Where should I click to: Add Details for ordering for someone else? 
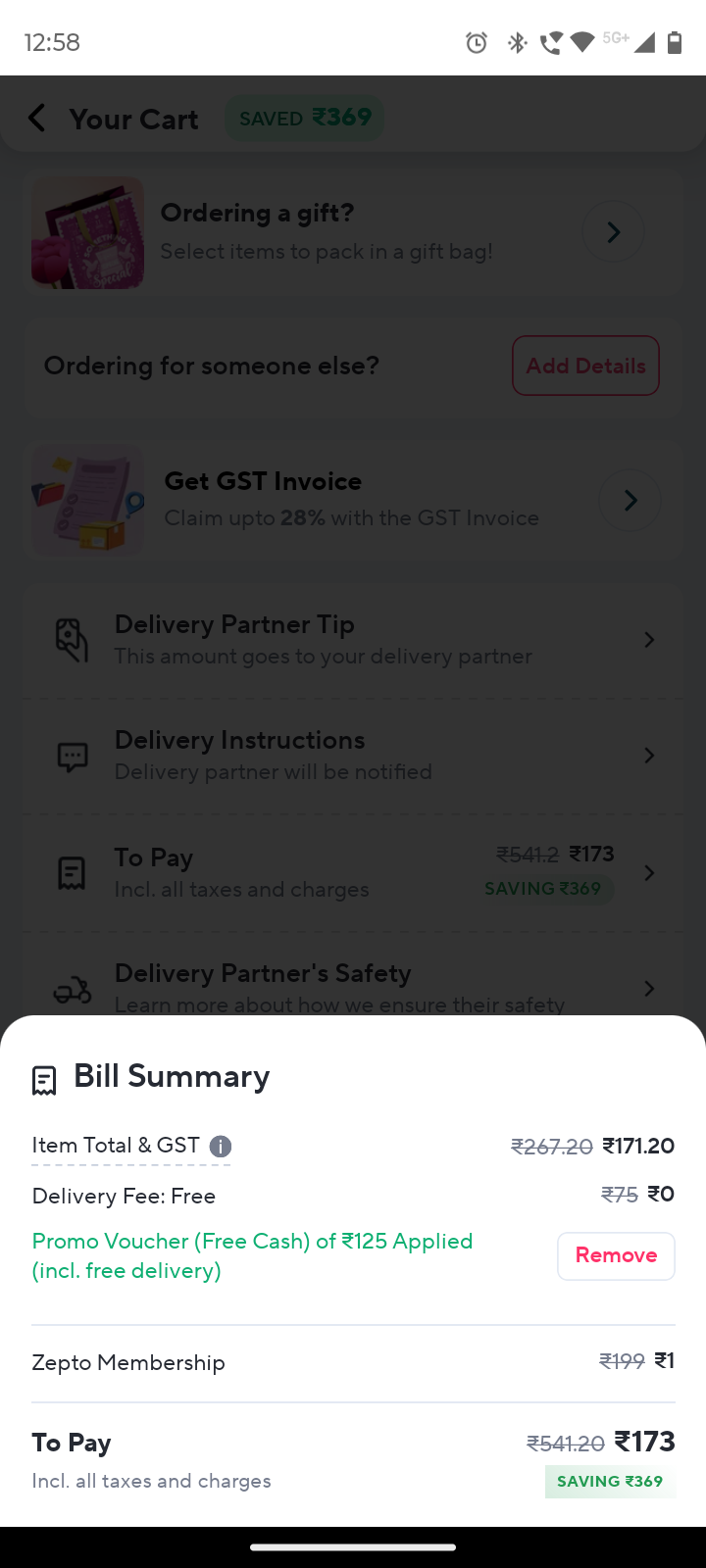coord(585,366)
